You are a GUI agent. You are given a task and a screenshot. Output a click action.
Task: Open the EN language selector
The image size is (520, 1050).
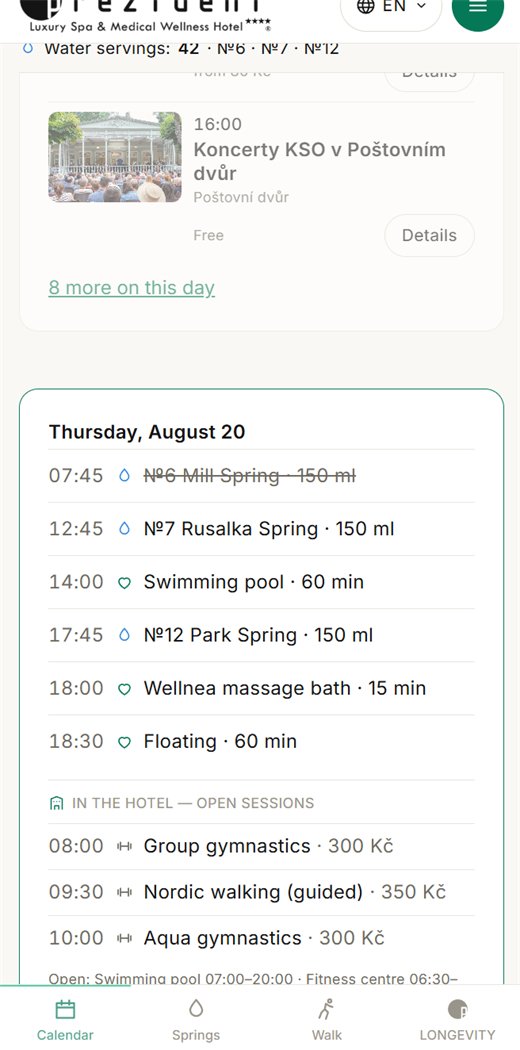click(392, 8)
